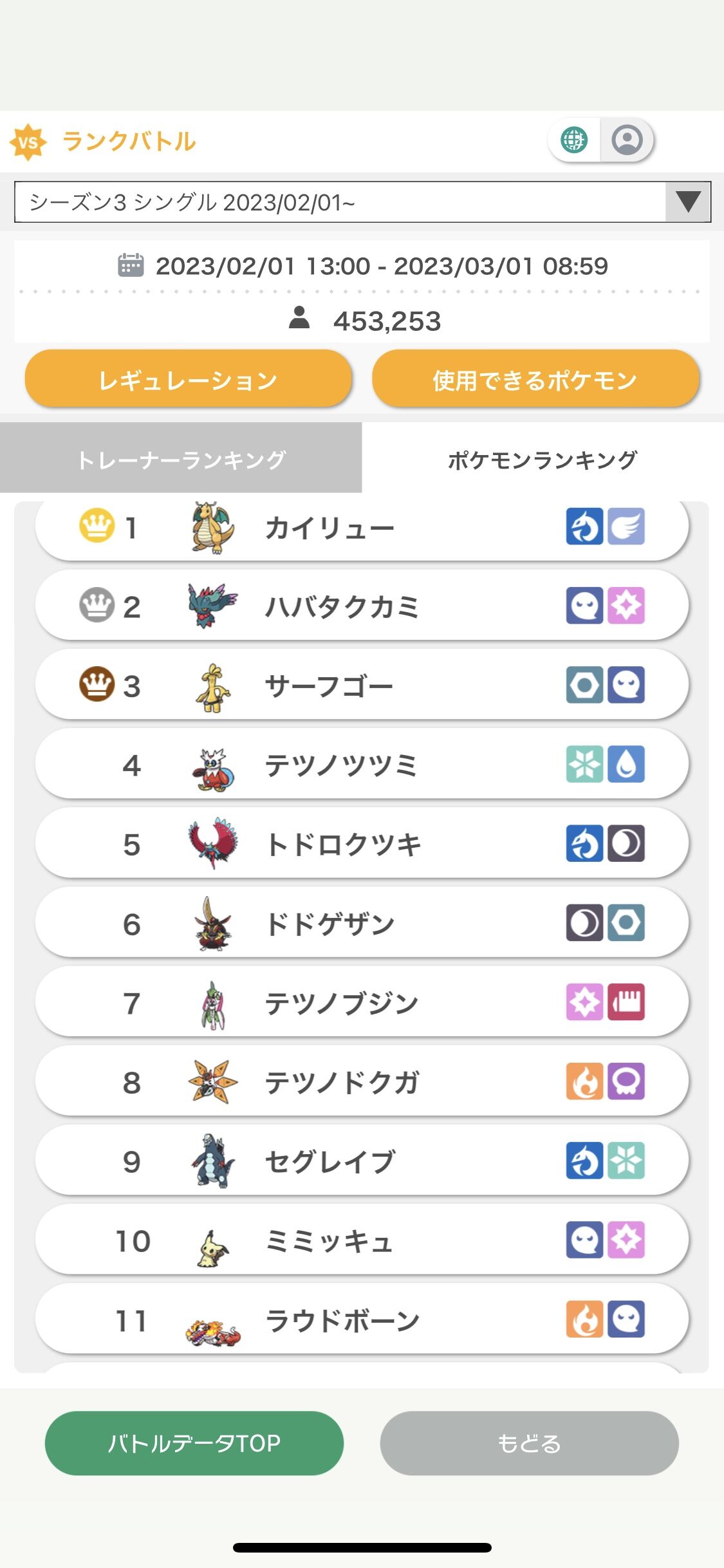The image size is (724, 1568).
Task: Go to バトルデータTOP
Action: [x=194, y=1443]
